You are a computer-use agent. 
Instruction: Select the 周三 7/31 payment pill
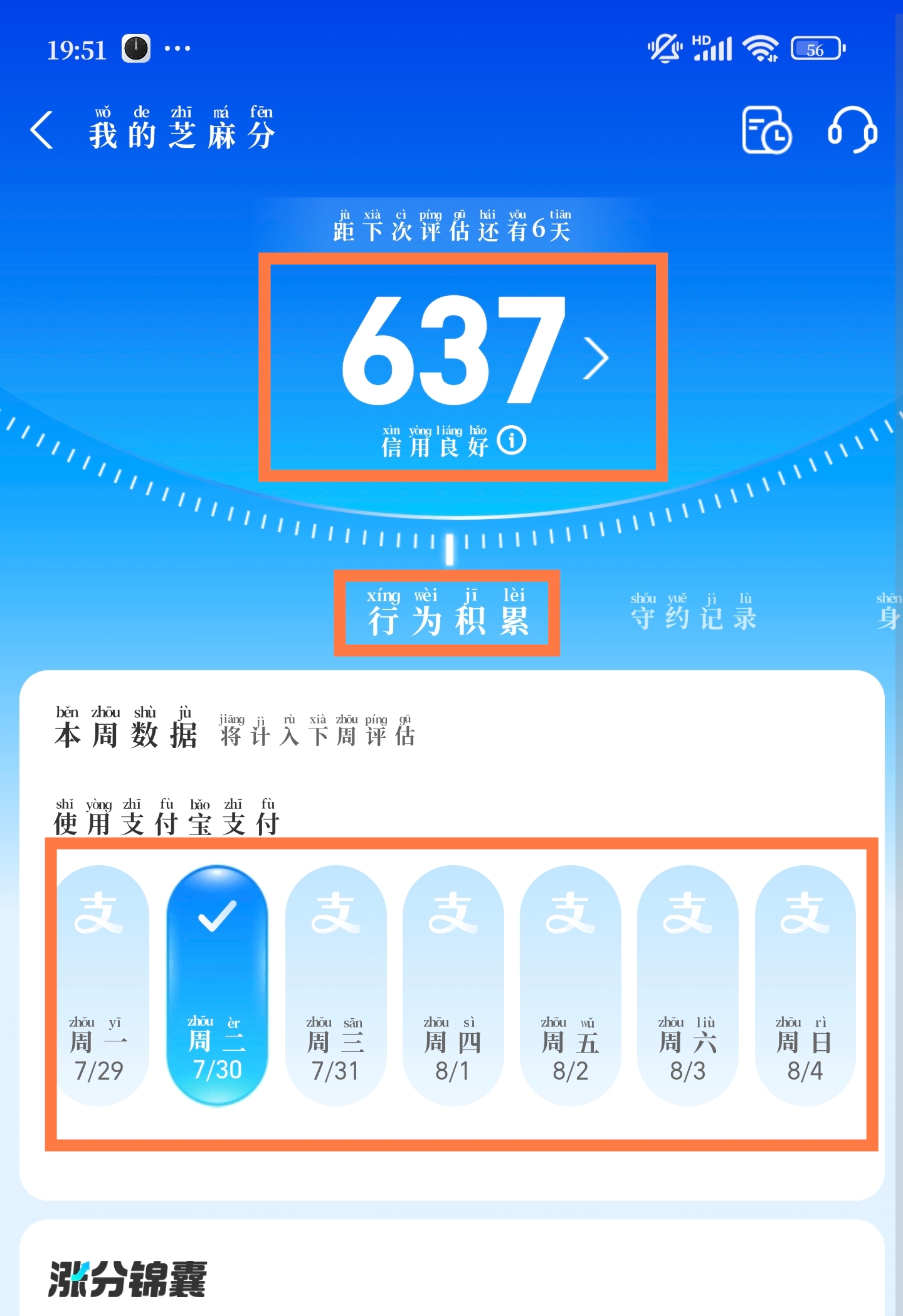coord(335,984)
